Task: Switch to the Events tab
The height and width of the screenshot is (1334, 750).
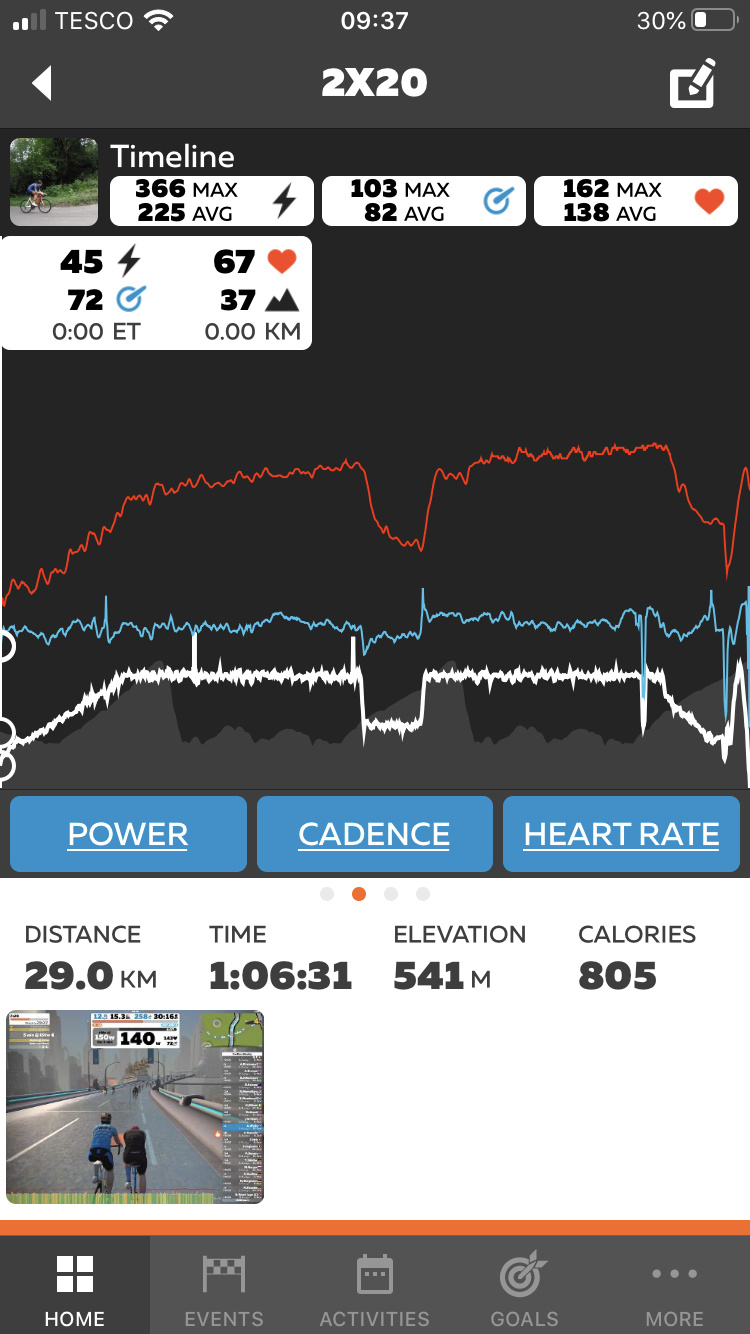Action: (224, 1290)
